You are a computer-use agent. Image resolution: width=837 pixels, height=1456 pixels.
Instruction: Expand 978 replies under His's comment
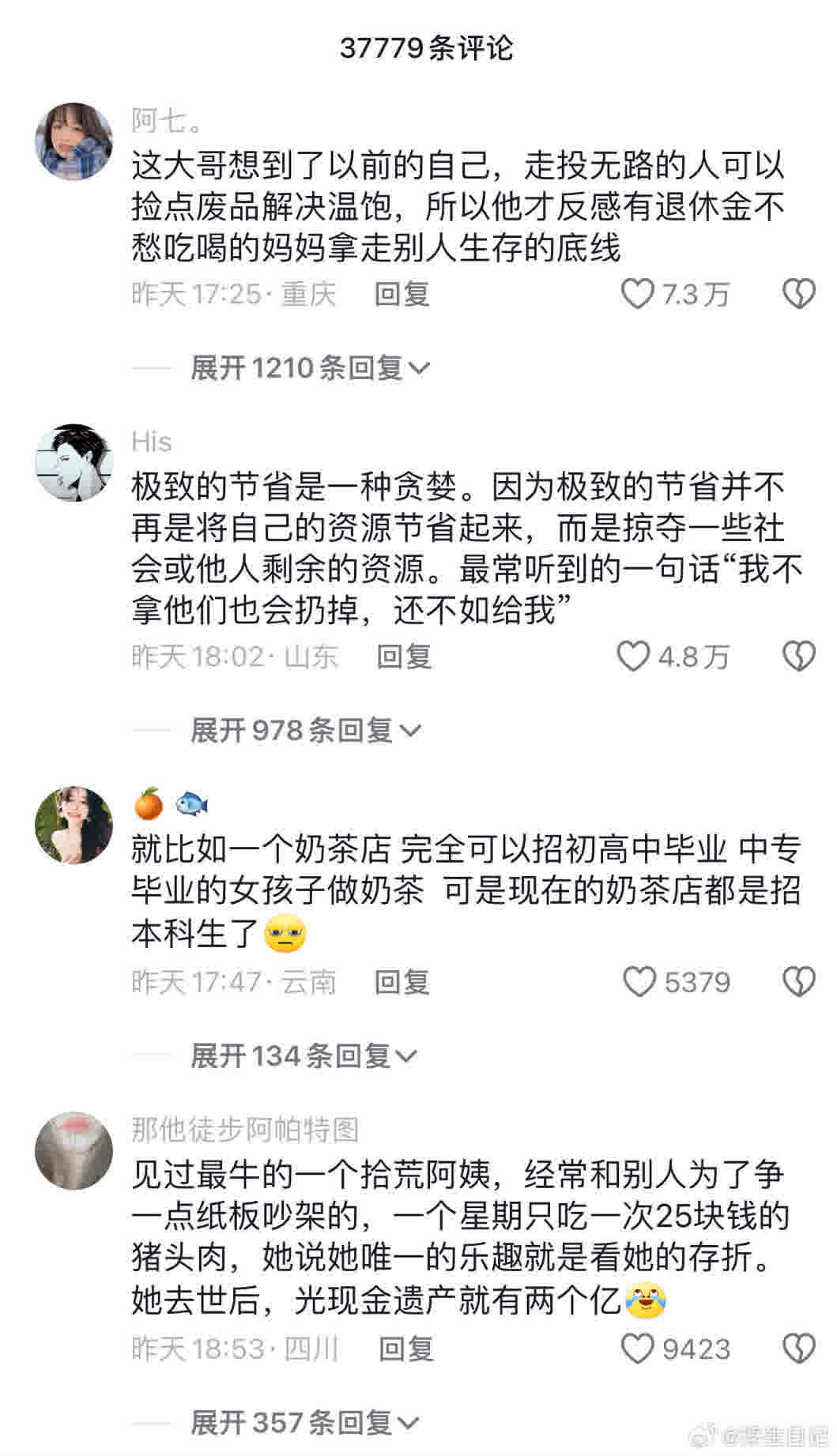click(x=305, y=730)
